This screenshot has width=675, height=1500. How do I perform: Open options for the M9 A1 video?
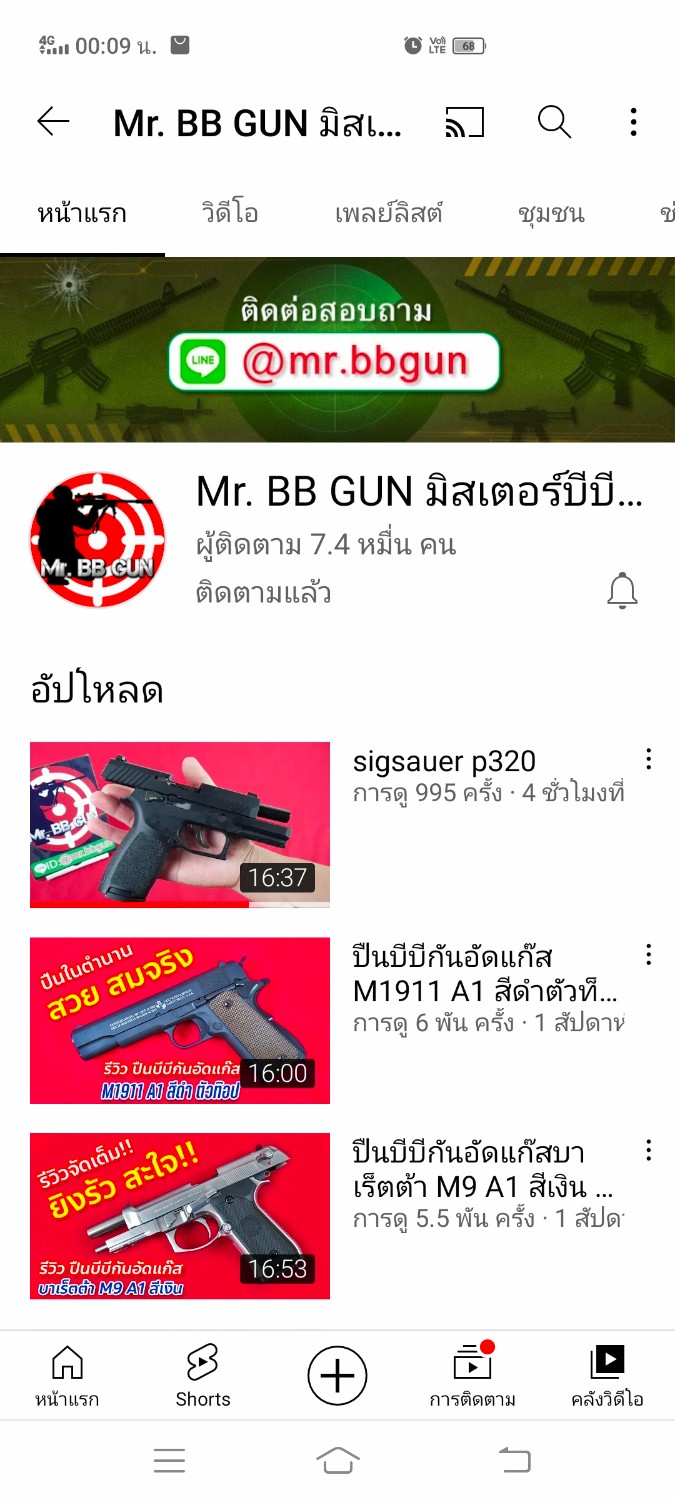[648, 1151]
